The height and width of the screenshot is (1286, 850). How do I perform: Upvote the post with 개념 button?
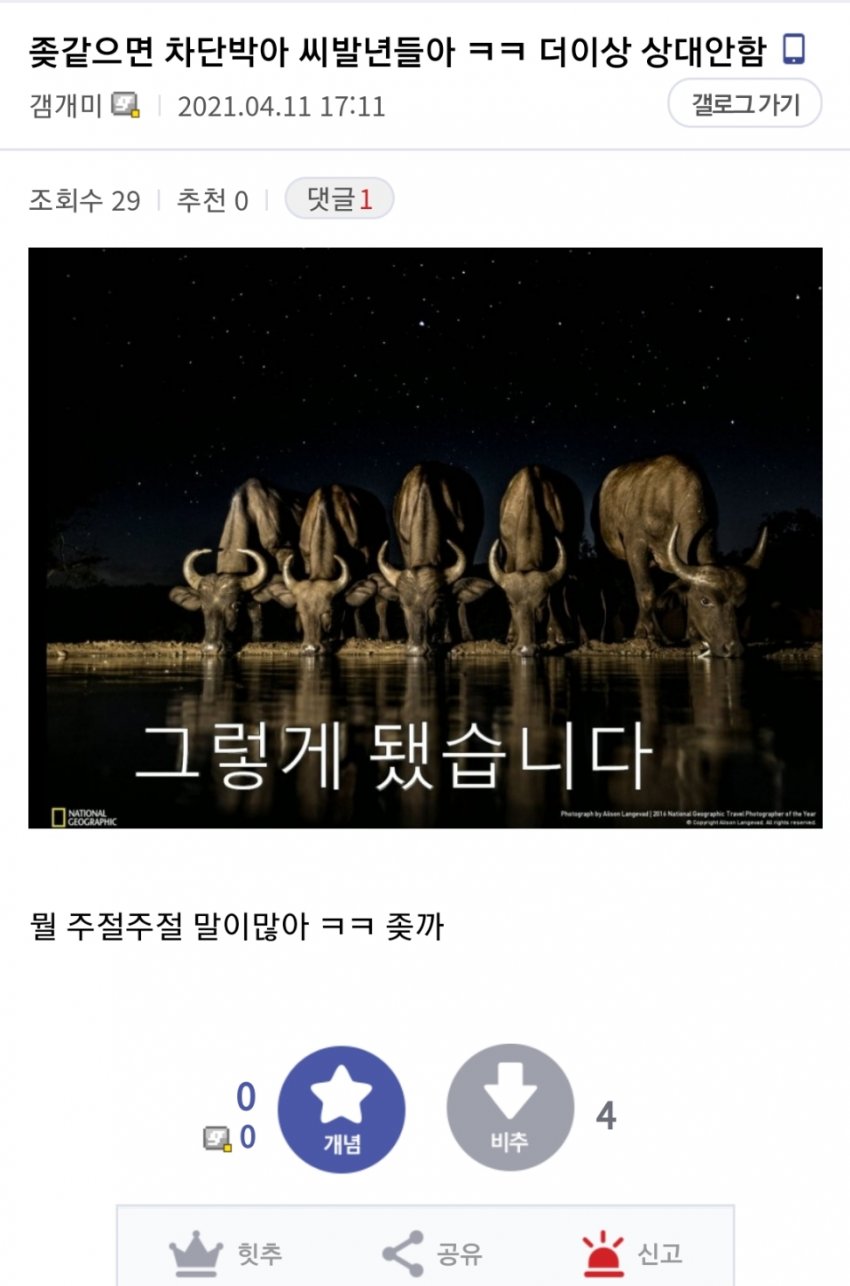(341, 1108)
